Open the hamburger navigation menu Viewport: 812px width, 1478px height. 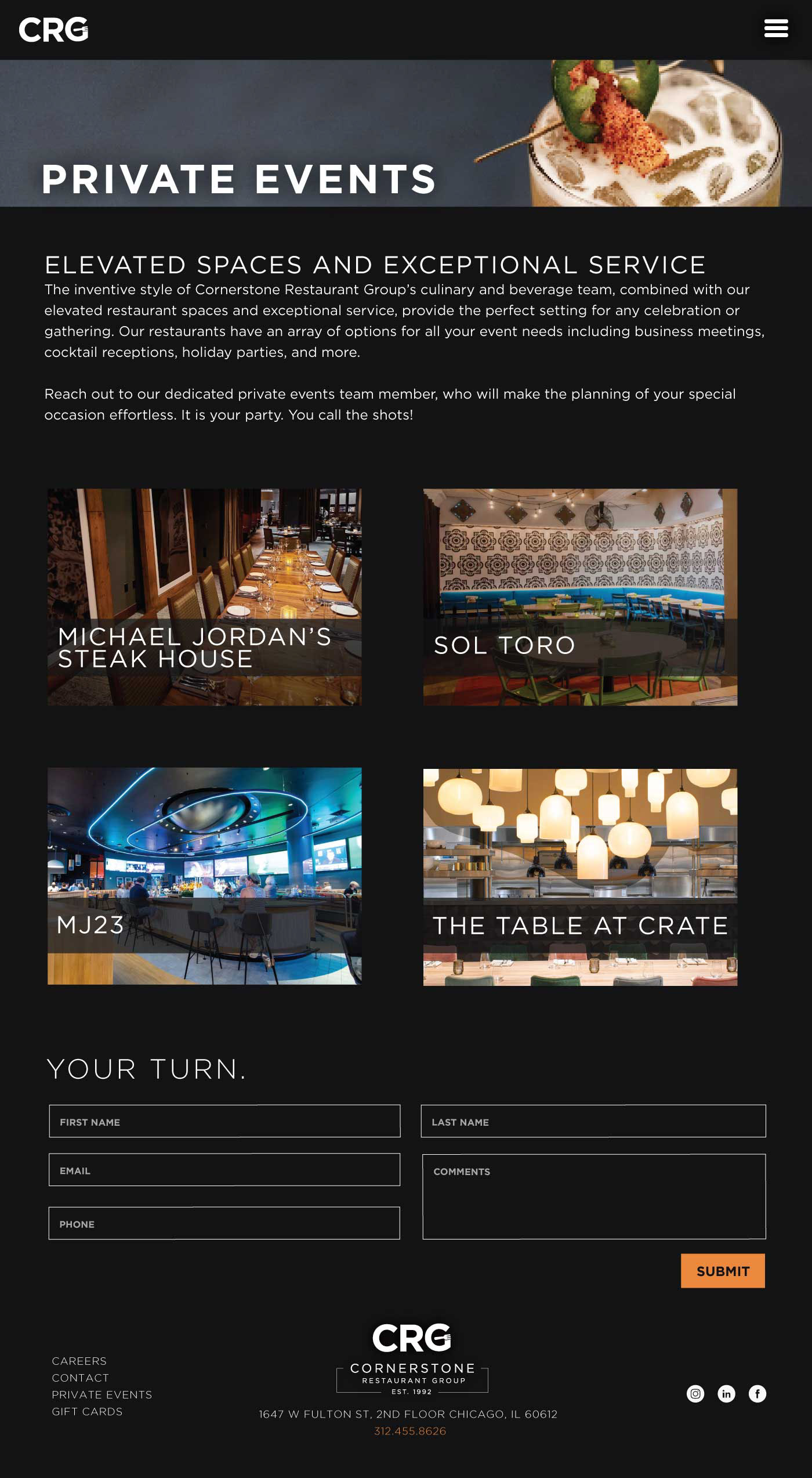pos(775,28)
